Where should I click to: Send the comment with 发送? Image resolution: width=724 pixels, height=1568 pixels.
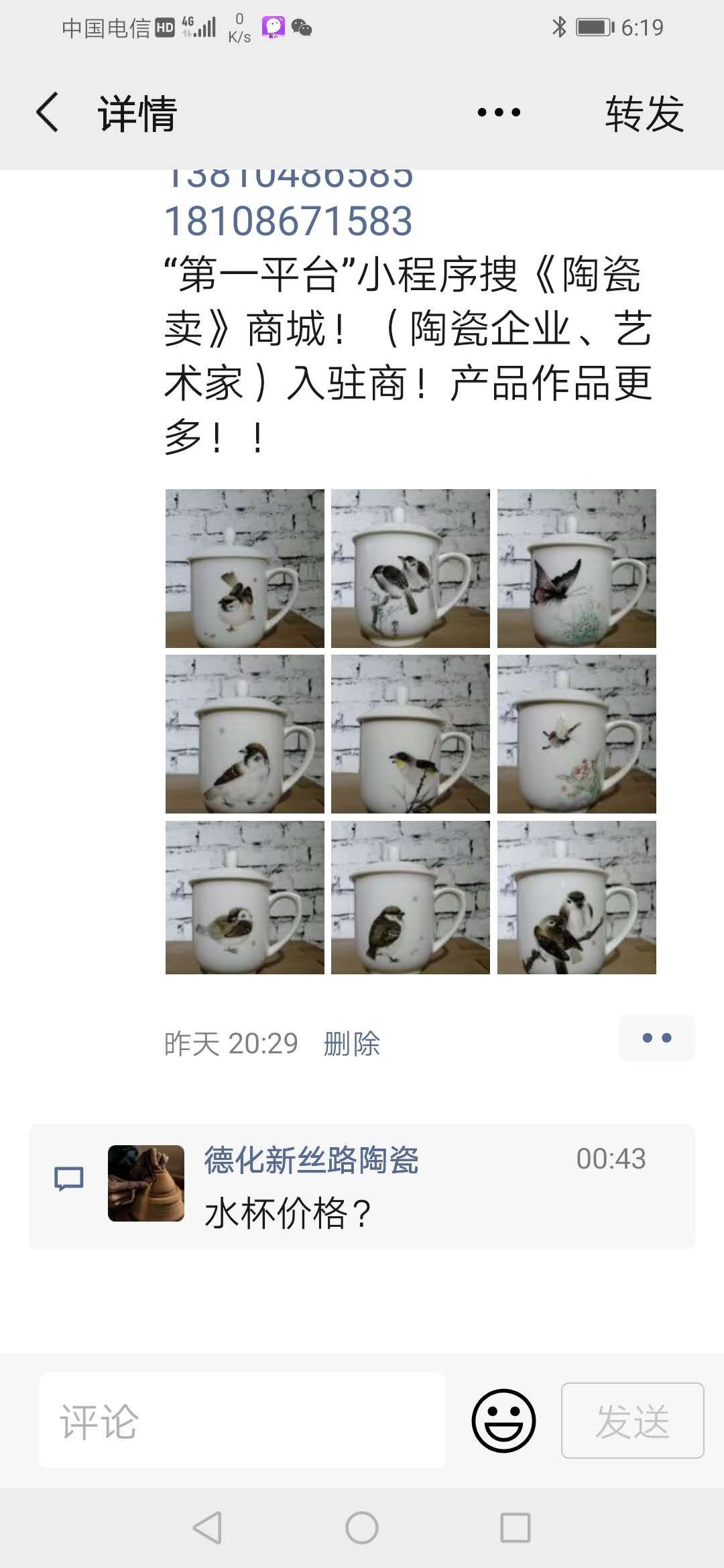(x=632, y=1421)
